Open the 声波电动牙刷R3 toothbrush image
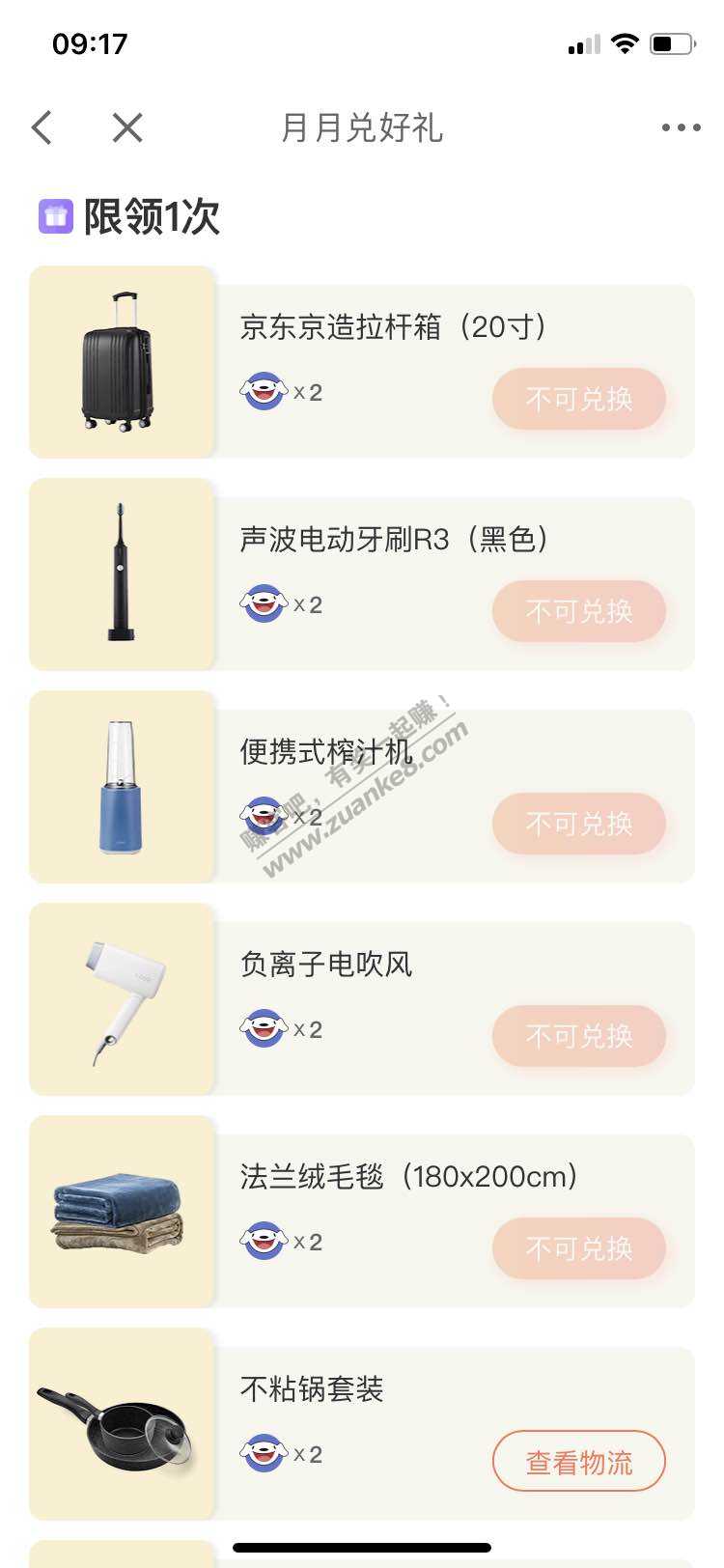Image resolution: width=724 pixels, height=1568 pixels. [121, 574]
